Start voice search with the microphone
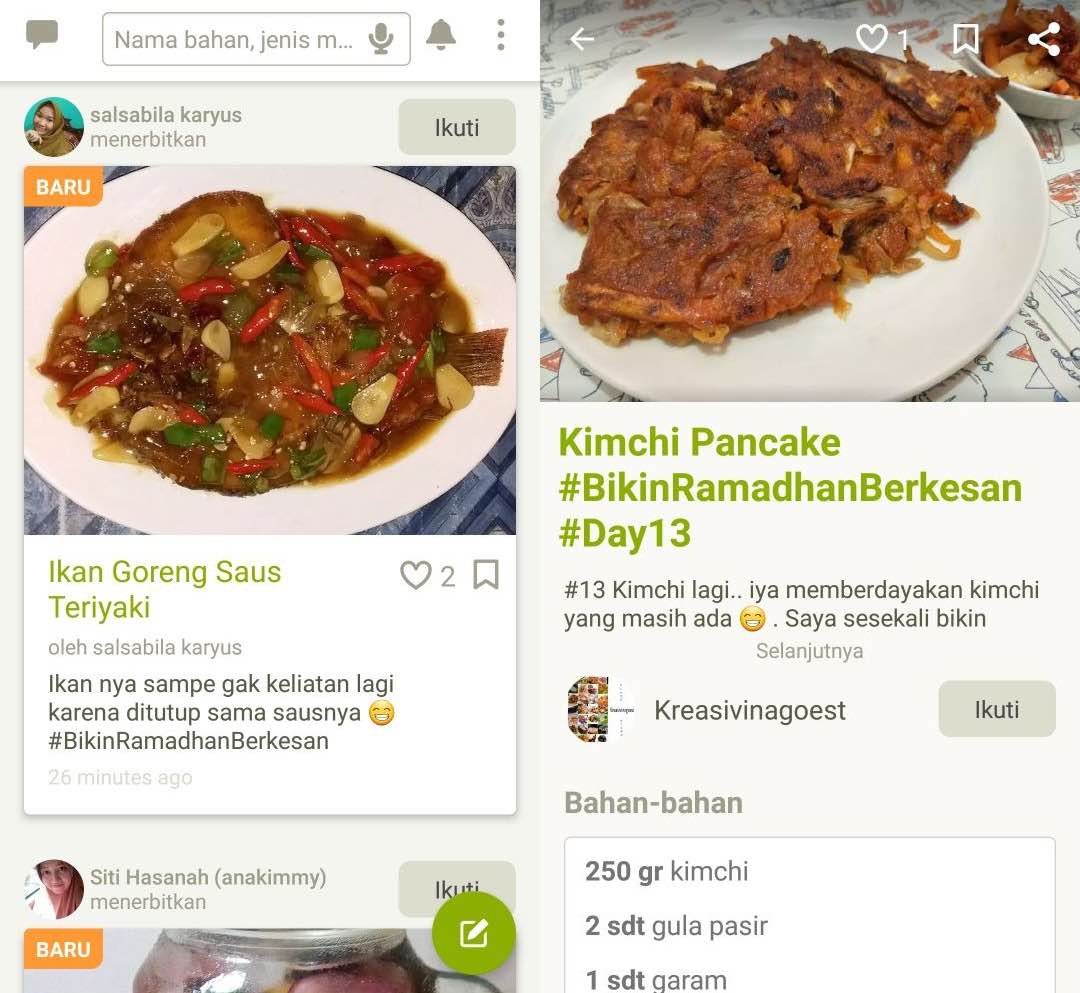 click(x=380, y=39)
